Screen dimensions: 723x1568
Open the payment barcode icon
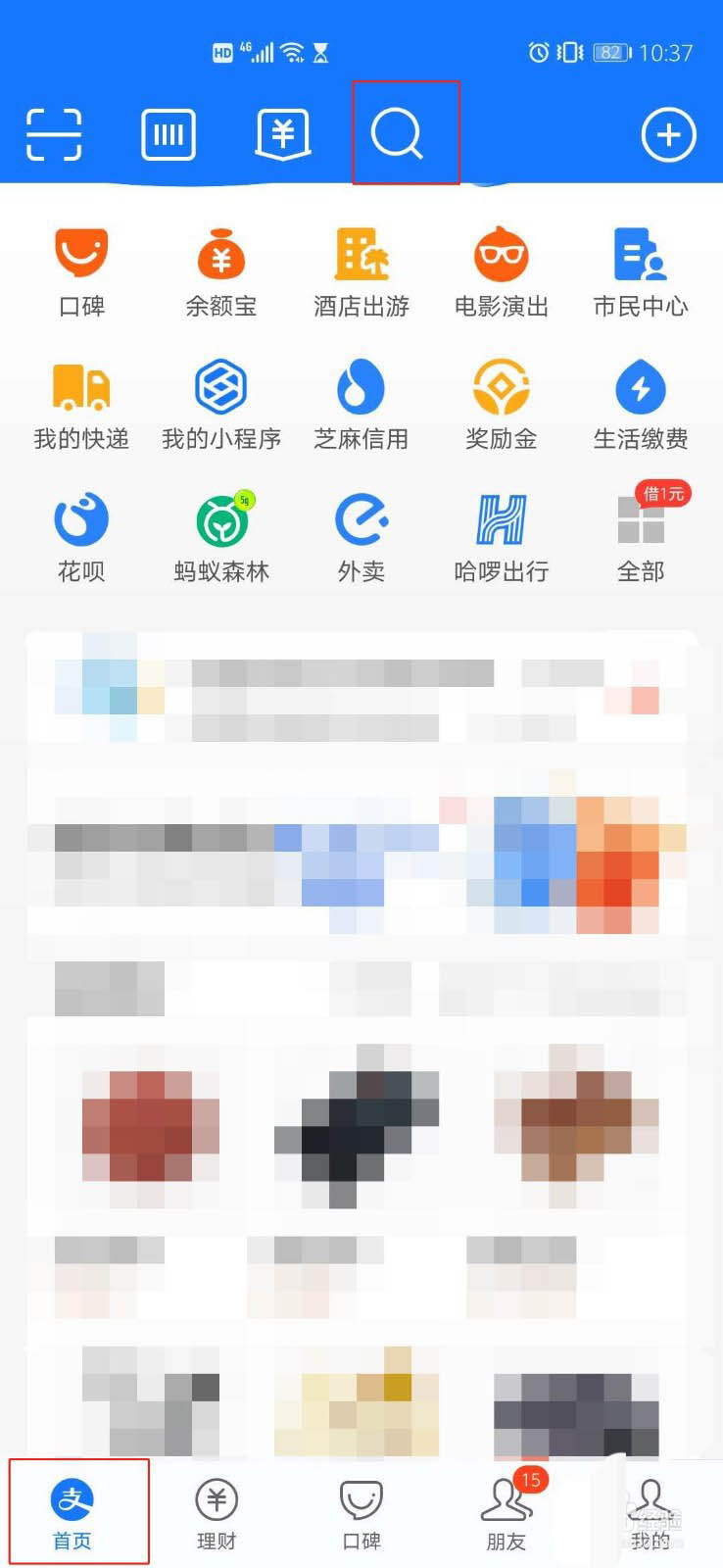(x=169, y=134)
